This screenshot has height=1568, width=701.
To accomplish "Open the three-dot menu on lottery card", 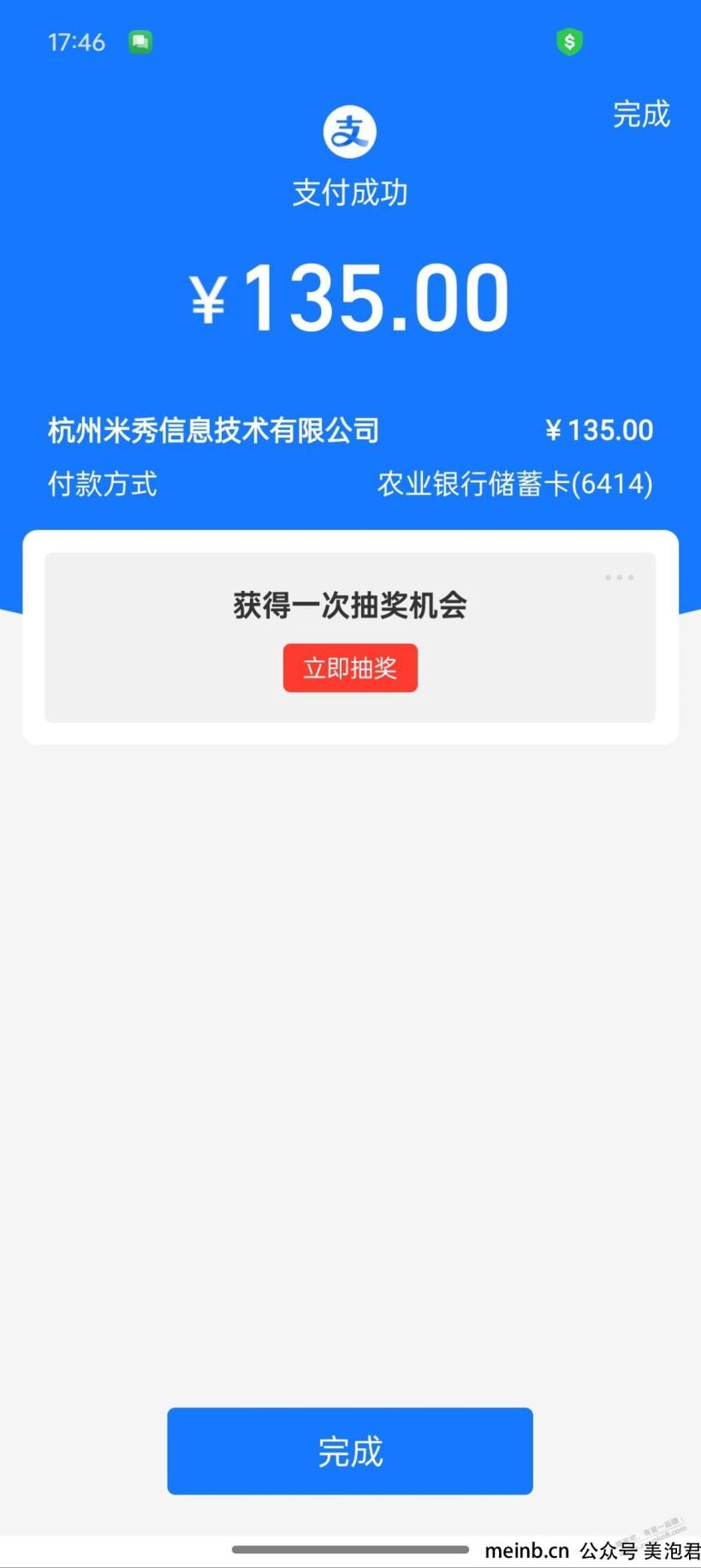I will pyautogui.click(x=619, y=577).
